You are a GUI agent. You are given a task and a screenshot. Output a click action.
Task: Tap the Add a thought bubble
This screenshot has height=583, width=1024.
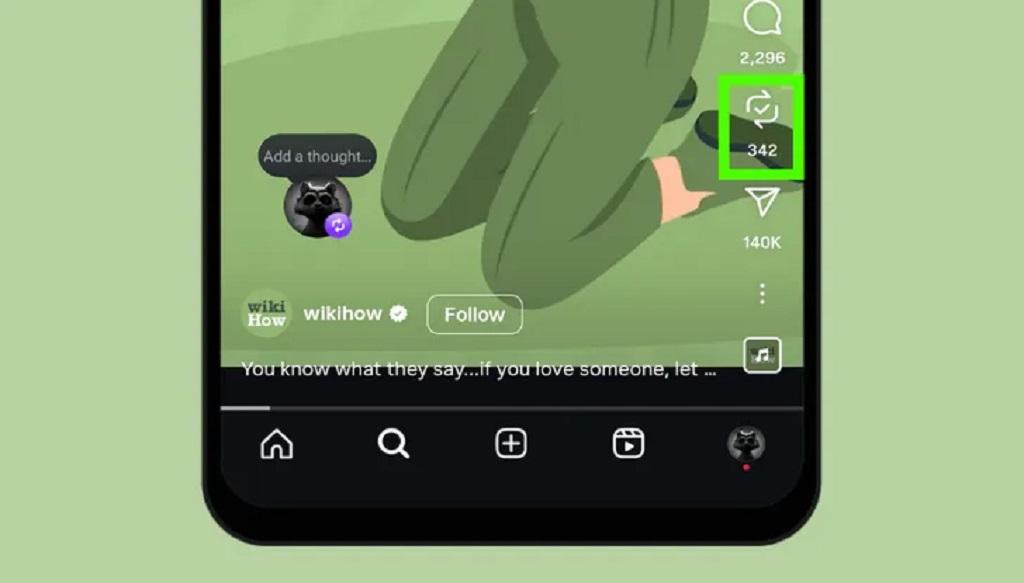(317, 156)
